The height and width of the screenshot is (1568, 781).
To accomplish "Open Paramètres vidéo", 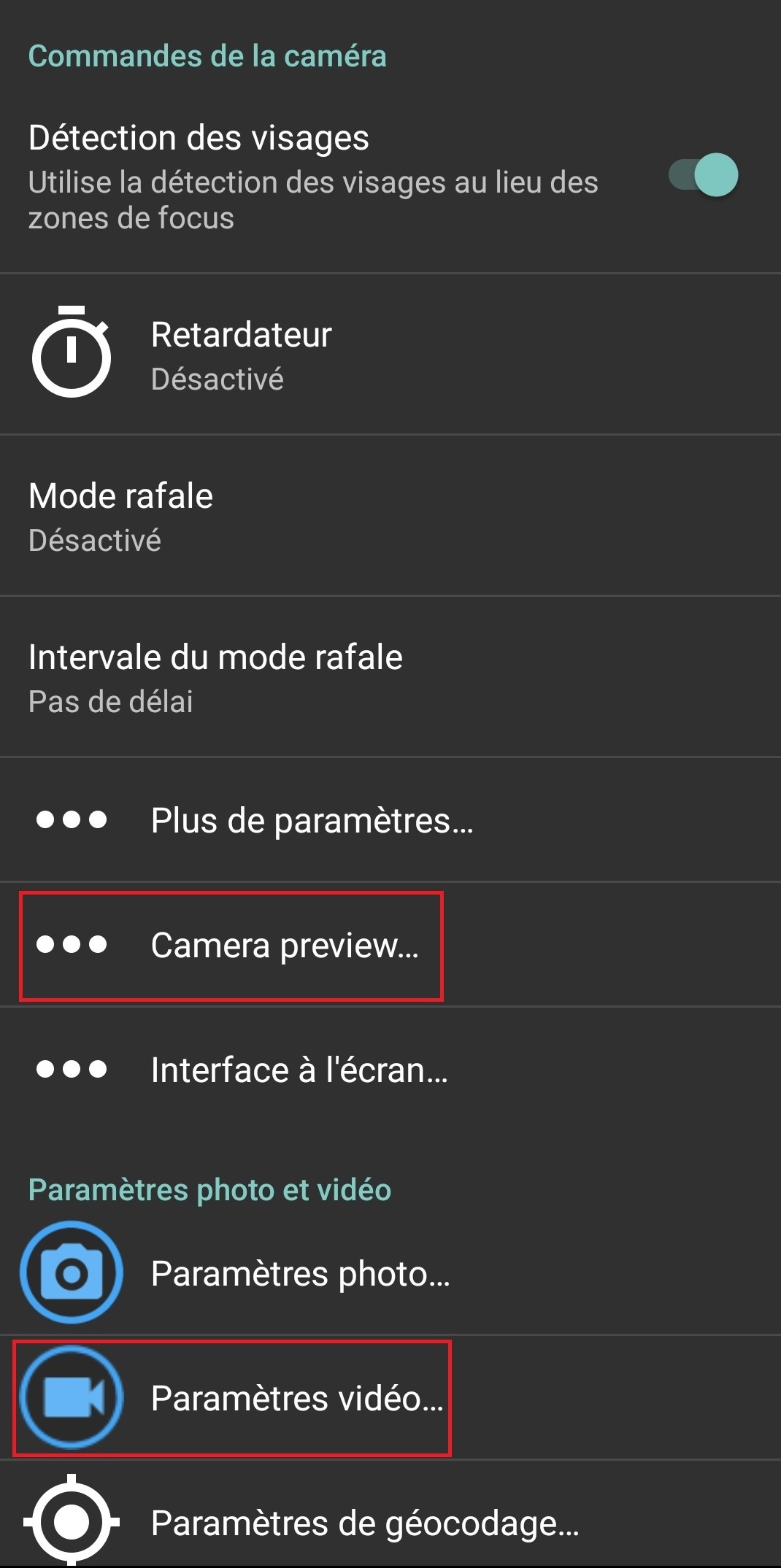I will pyautogui.click(x=390, y=1398).
